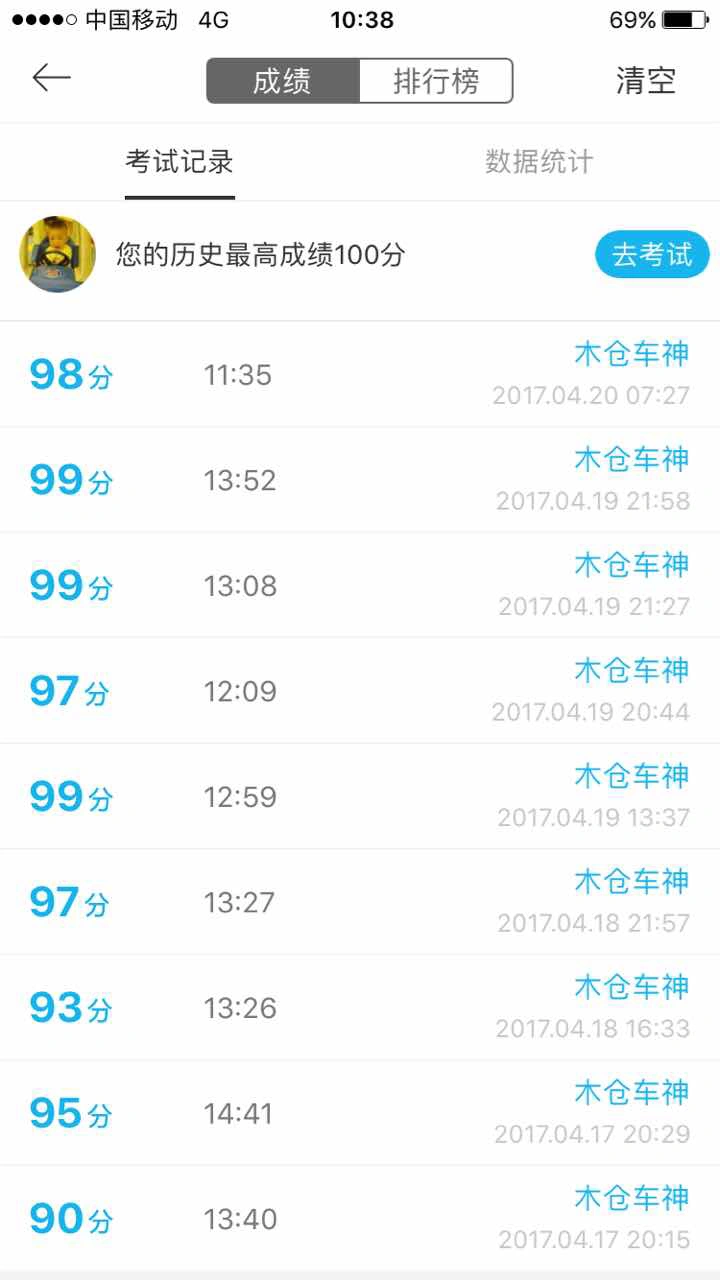Image resolution: width=720 pixels, height=1280 pixels.
Task: Tap 清空 to clear records
Action: 646,81
